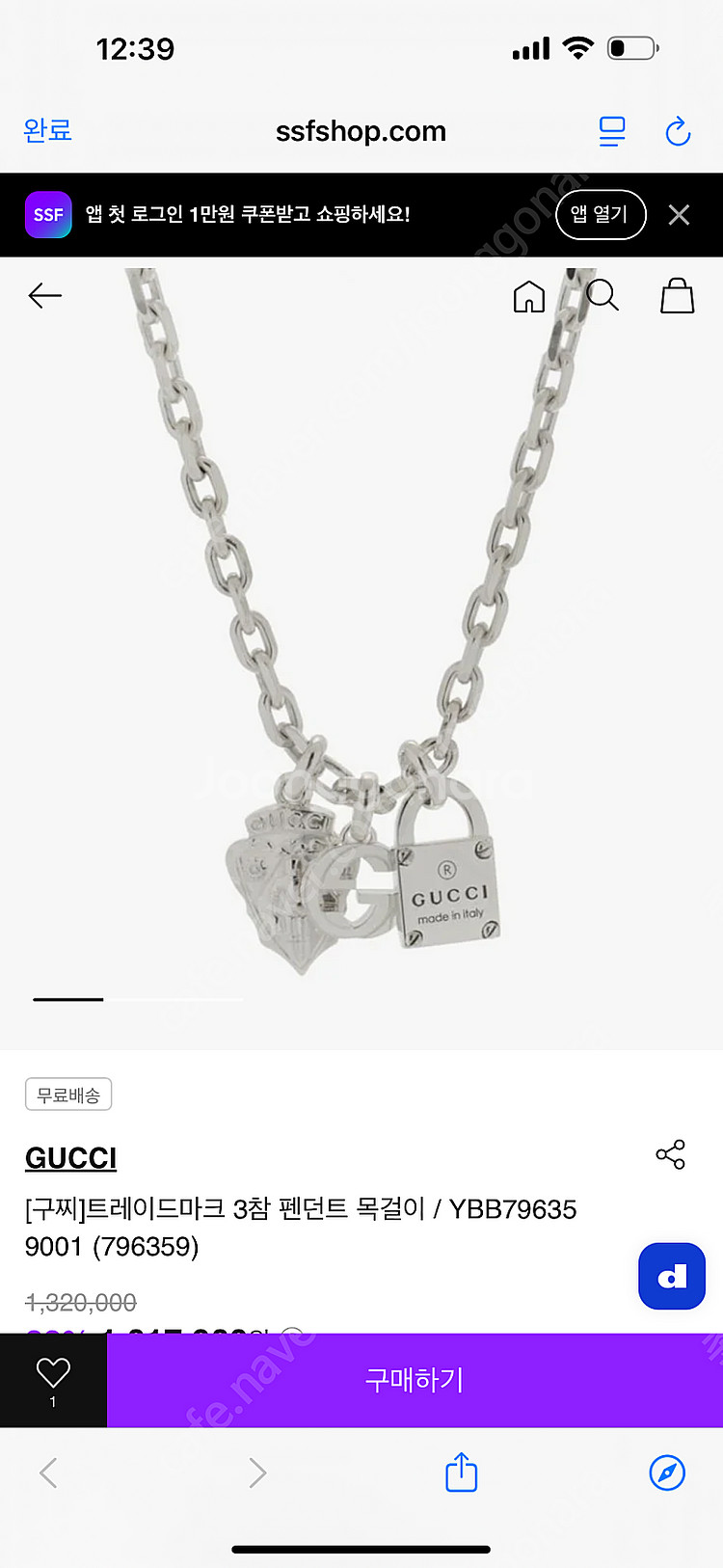Share this product

click(670, 1154)
